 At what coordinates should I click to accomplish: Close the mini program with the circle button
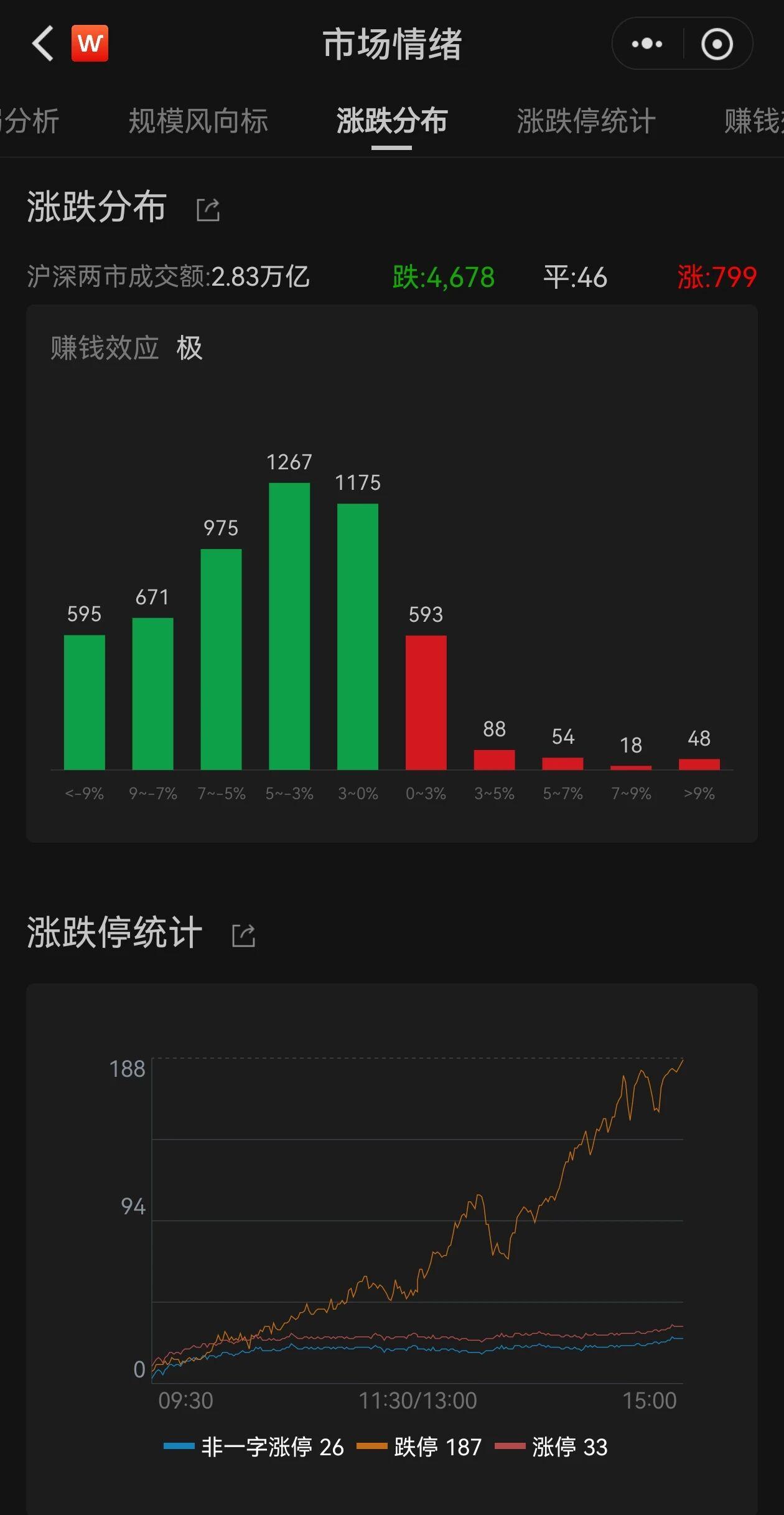pos(717,44)
